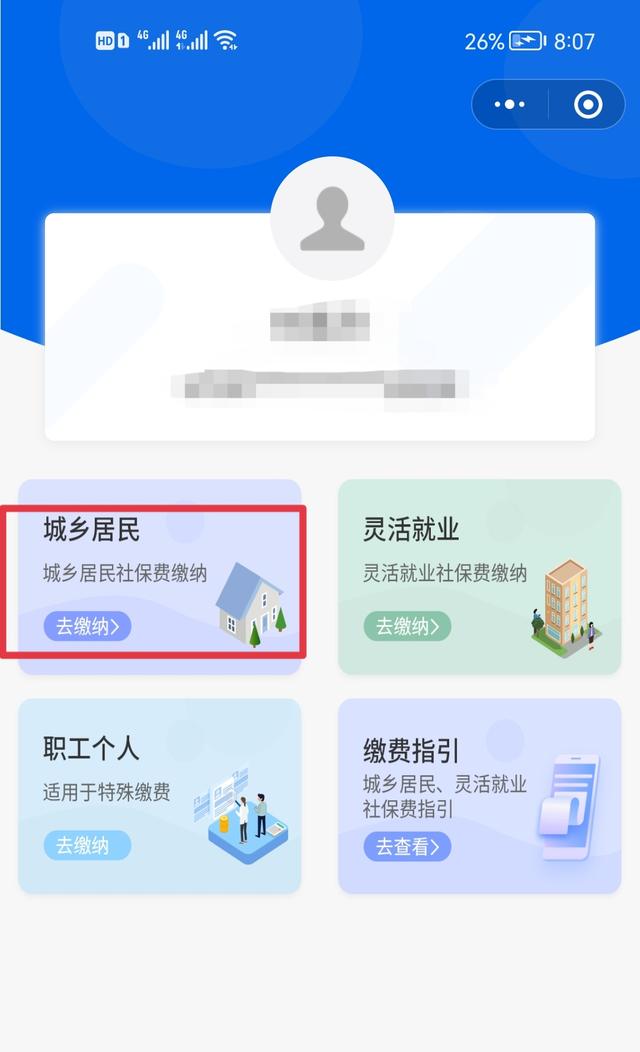Tap 去缴纳 under 灵活就业
The image size is (640, 1052).
407,627
